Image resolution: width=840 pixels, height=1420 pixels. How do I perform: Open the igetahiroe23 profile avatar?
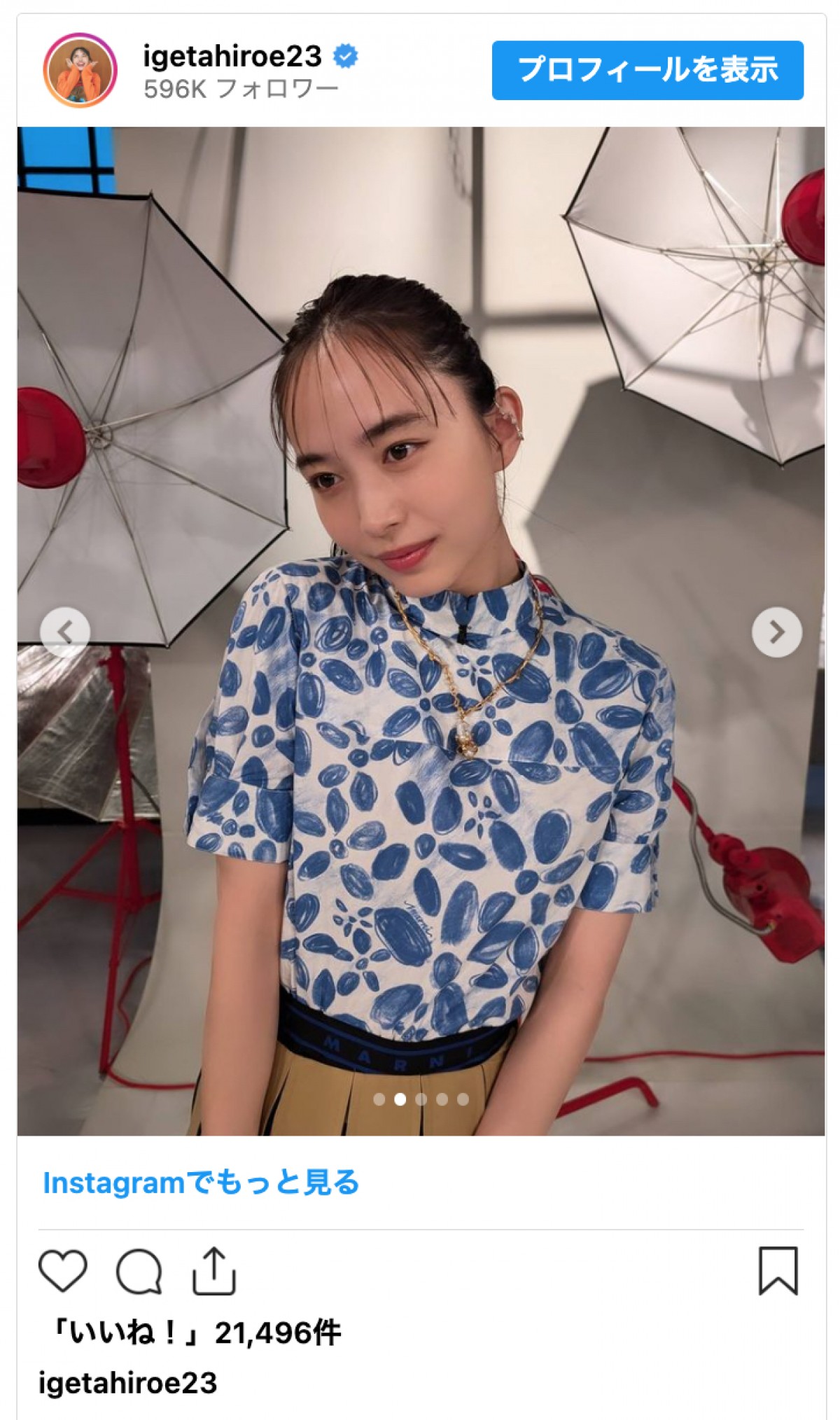(x=80, y=70)
